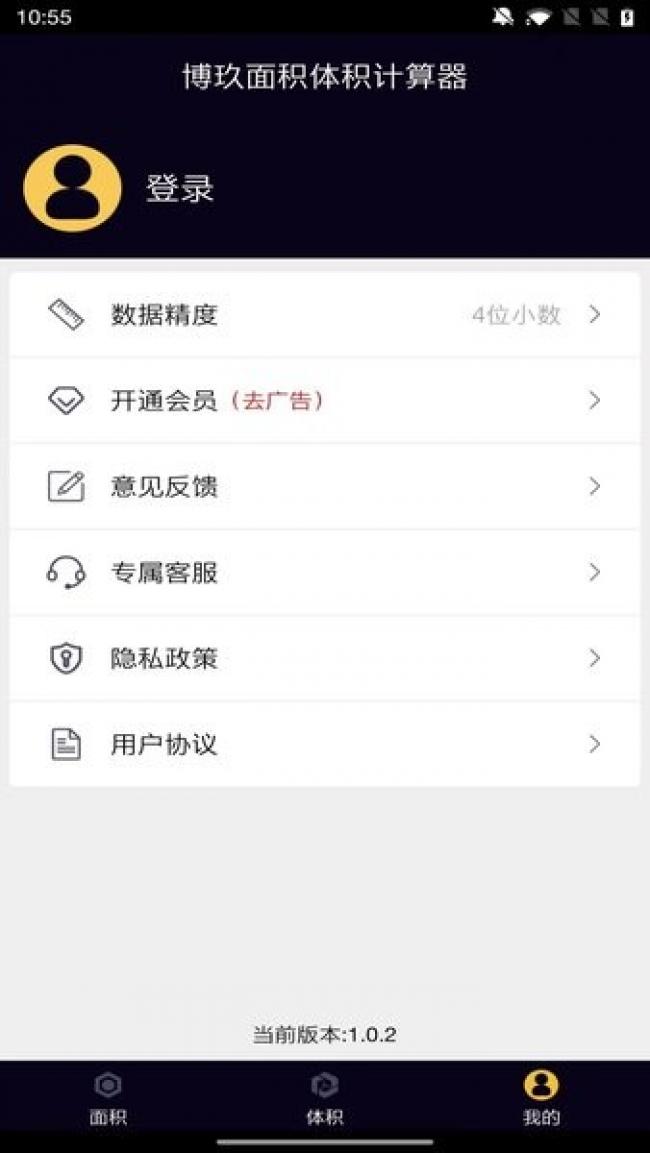Switch to the 体积 tab

(x=324, y=1098)
